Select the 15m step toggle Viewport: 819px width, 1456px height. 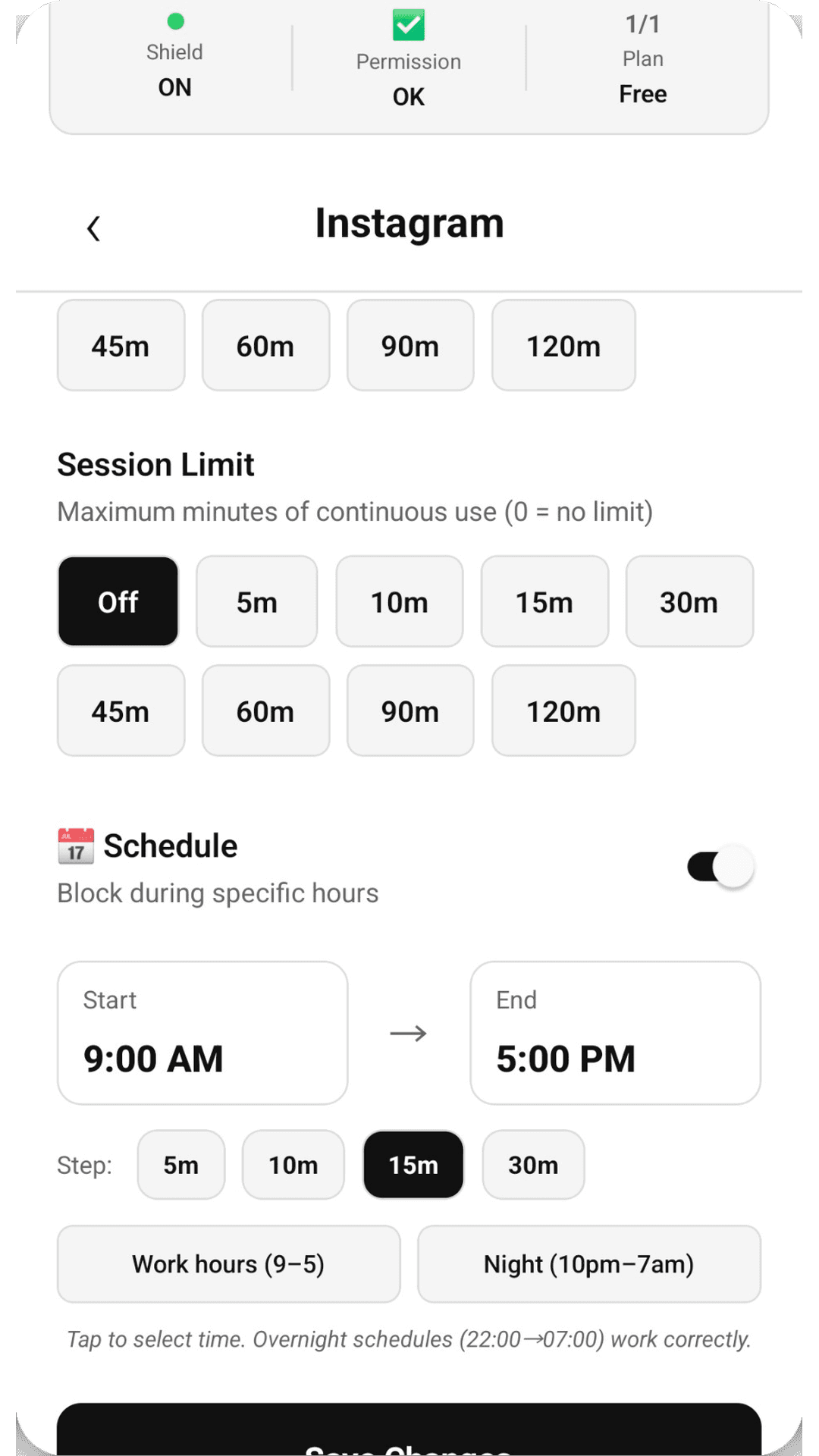click(x=413, y=1164)
